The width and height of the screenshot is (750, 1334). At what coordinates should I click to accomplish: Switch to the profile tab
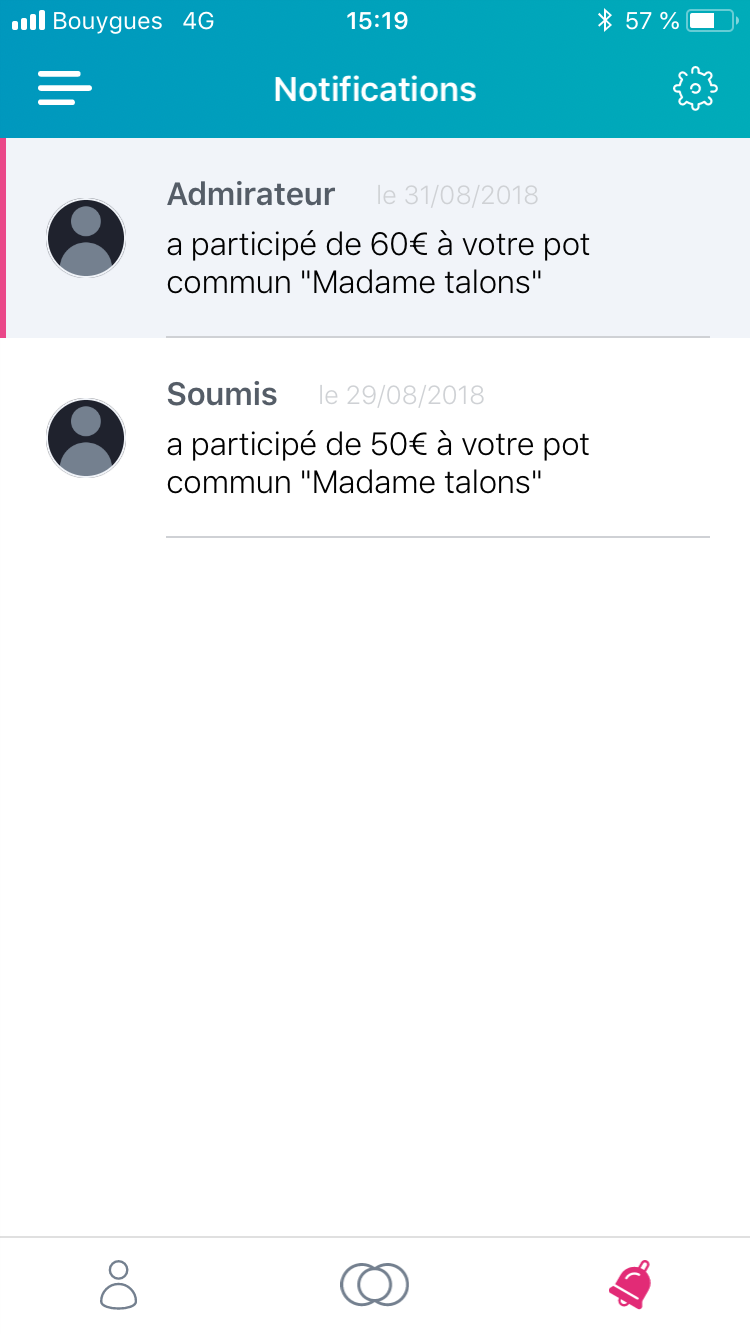tap(119, 1285)
